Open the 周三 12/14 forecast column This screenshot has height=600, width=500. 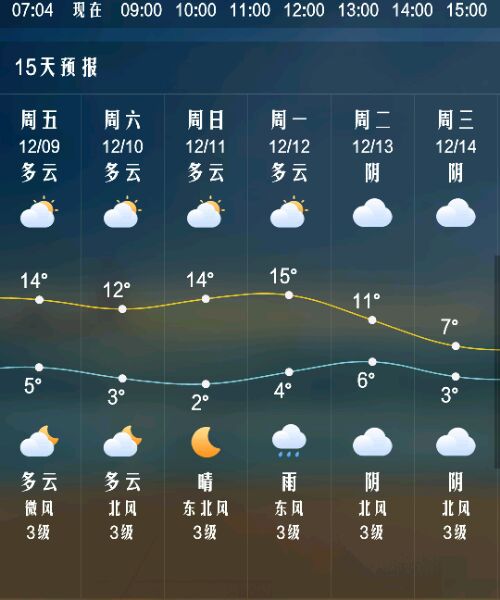[456, 347]
